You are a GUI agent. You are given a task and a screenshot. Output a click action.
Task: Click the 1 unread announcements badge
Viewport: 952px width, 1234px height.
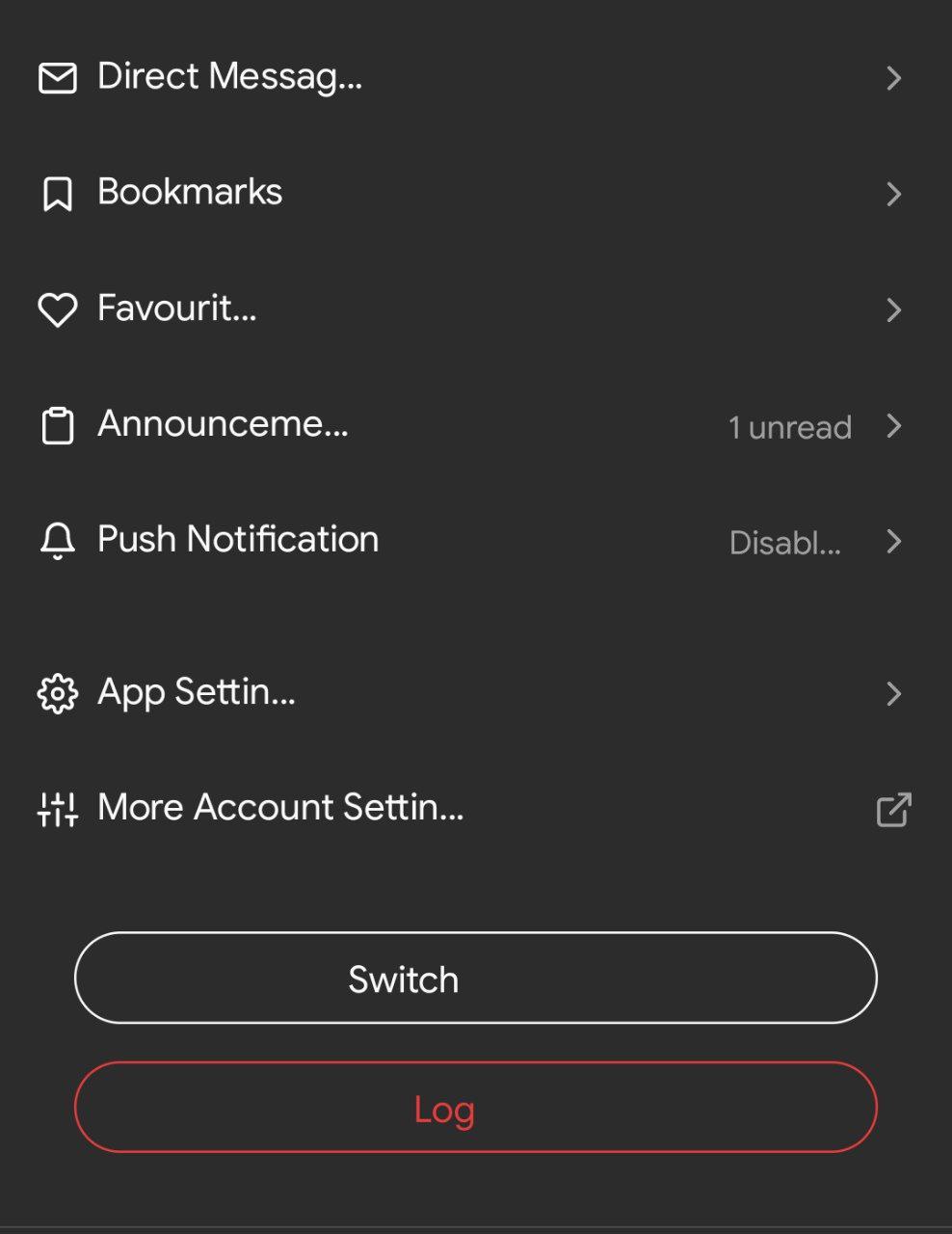[x=789, y=427]
